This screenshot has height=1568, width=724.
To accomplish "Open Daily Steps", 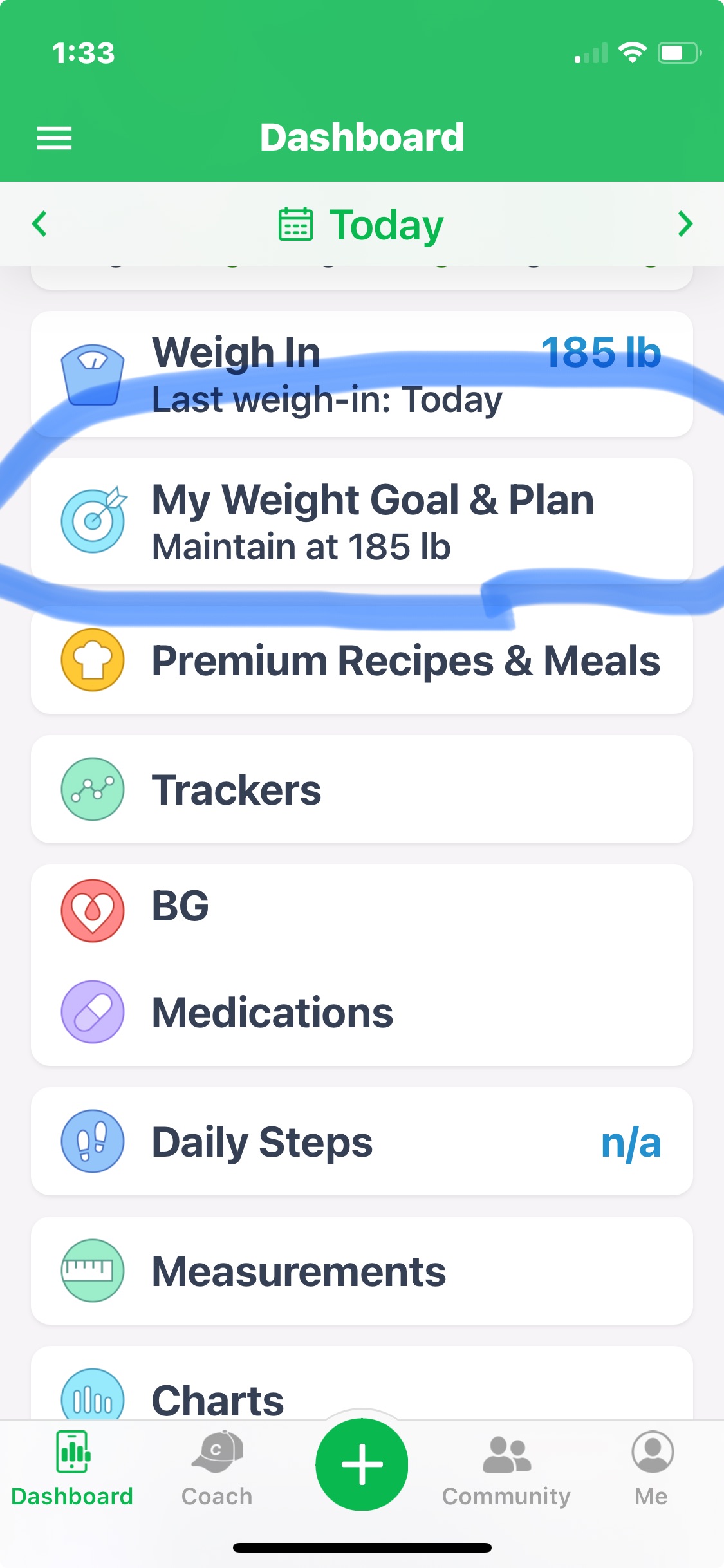I will (x=362, y=1141).
